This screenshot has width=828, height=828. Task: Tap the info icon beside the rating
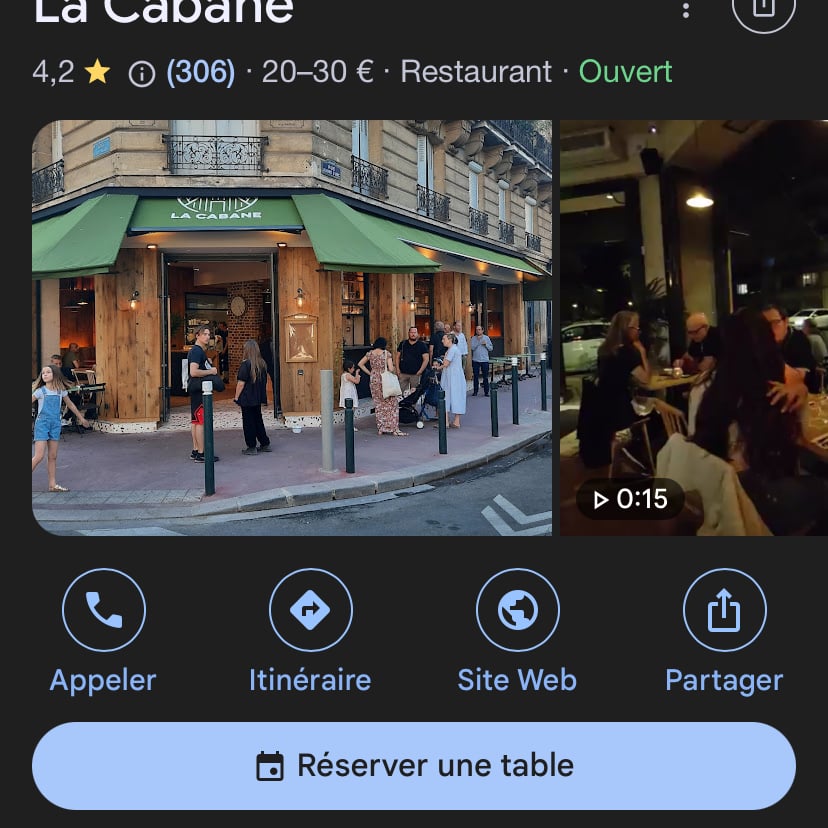pos(142,73)
